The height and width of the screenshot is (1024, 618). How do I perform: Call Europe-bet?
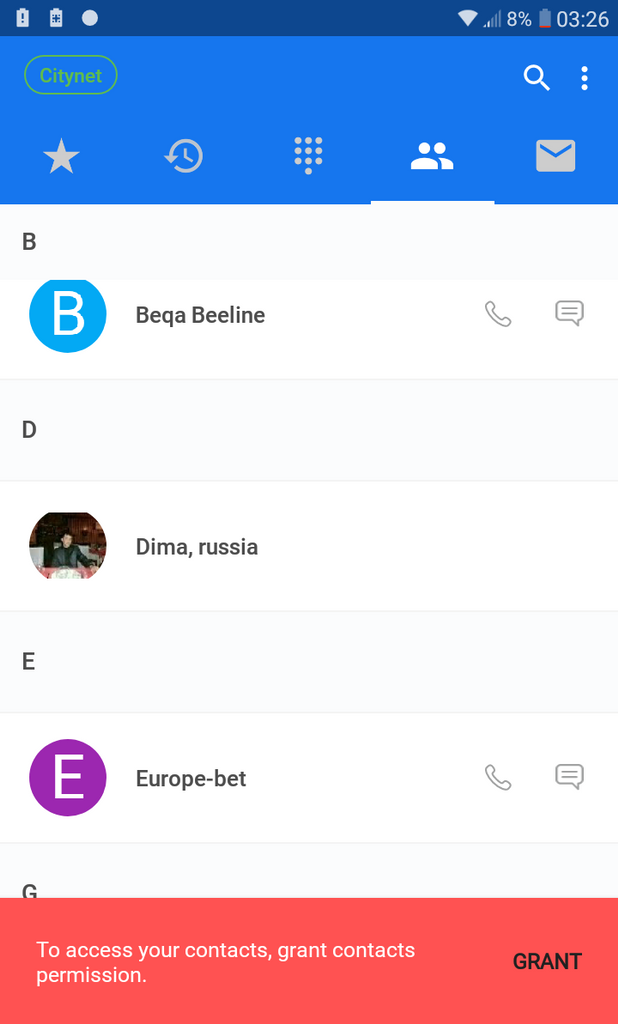(498, 777)
